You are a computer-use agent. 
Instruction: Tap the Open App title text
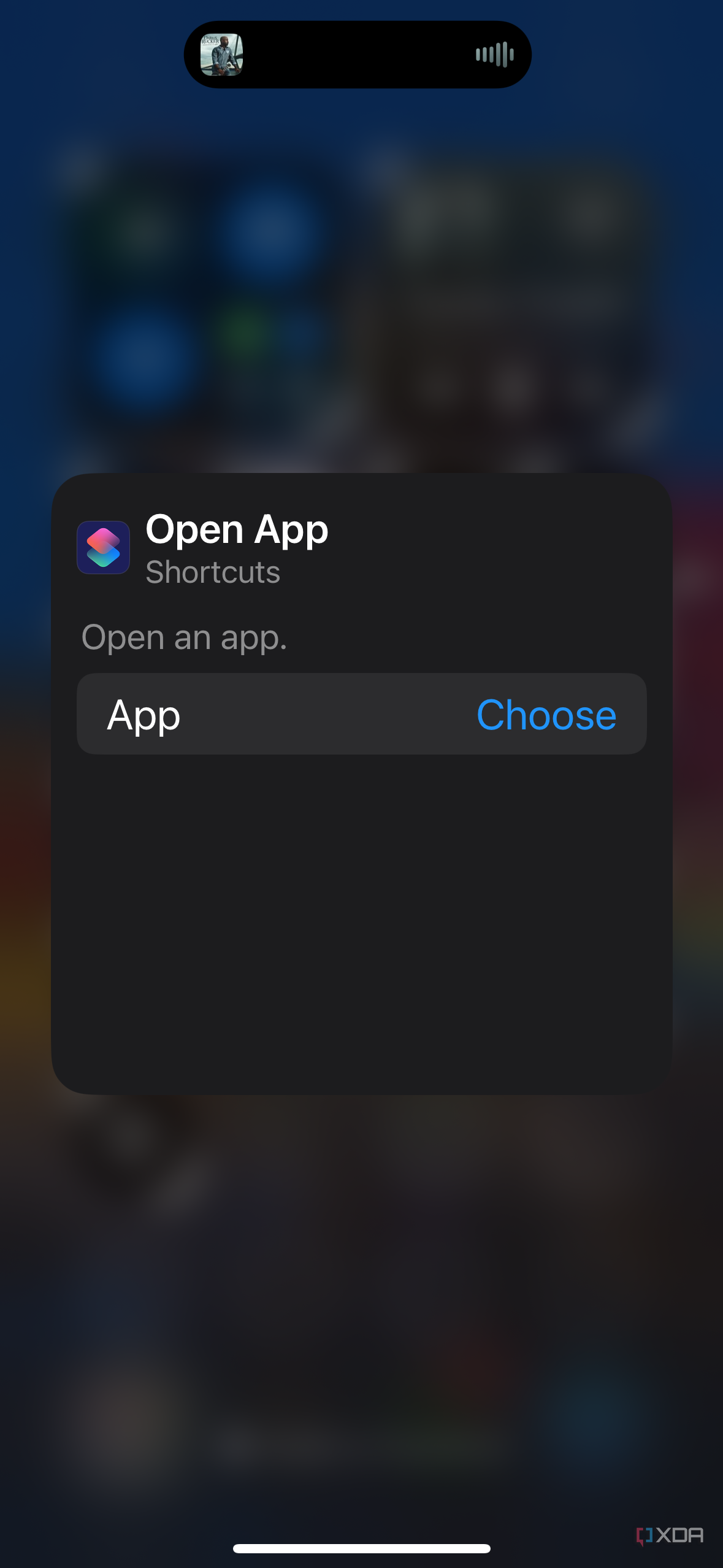click(x=237, y=529)
